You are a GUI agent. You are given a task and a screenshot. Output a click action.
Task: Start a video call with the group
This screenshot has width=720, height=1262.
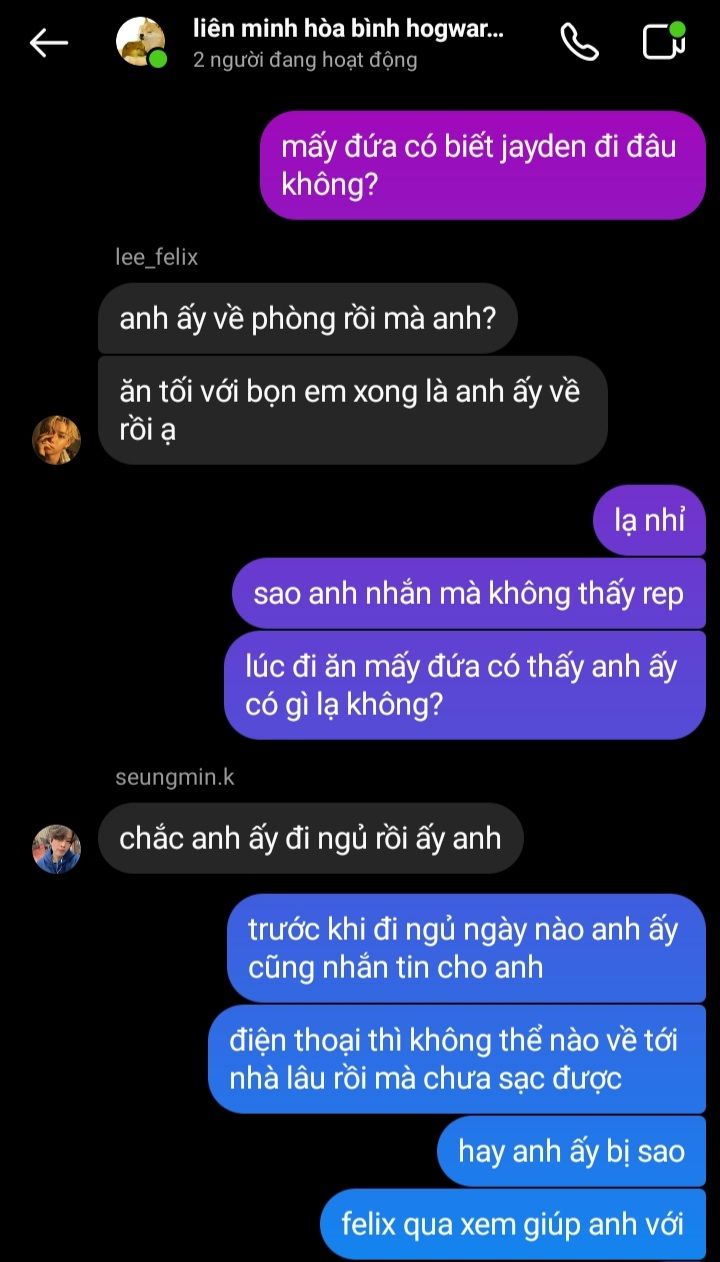click(x=663, y=42)
